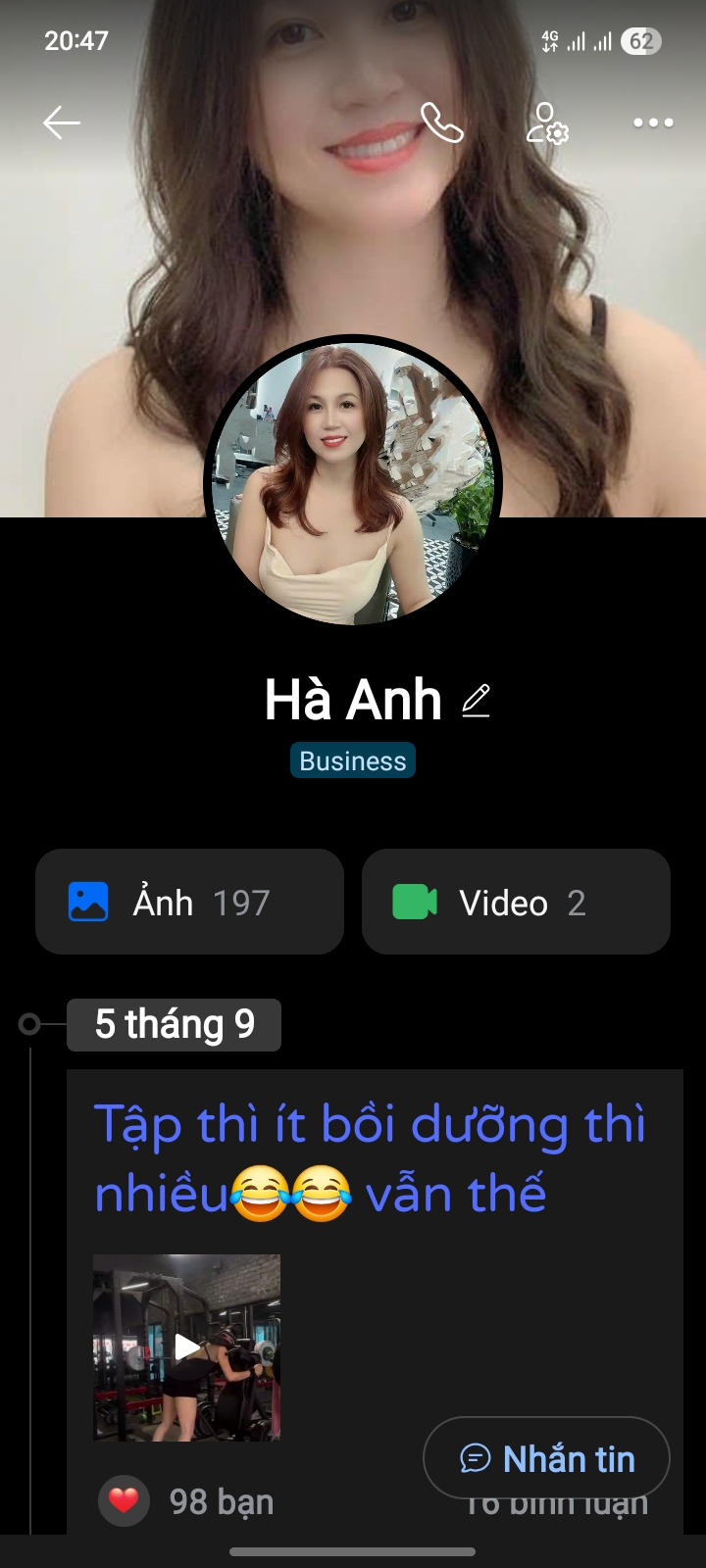The image size is (706, 1568).
Task: Like the post with the heart icon
Action: coord(124,1500)
